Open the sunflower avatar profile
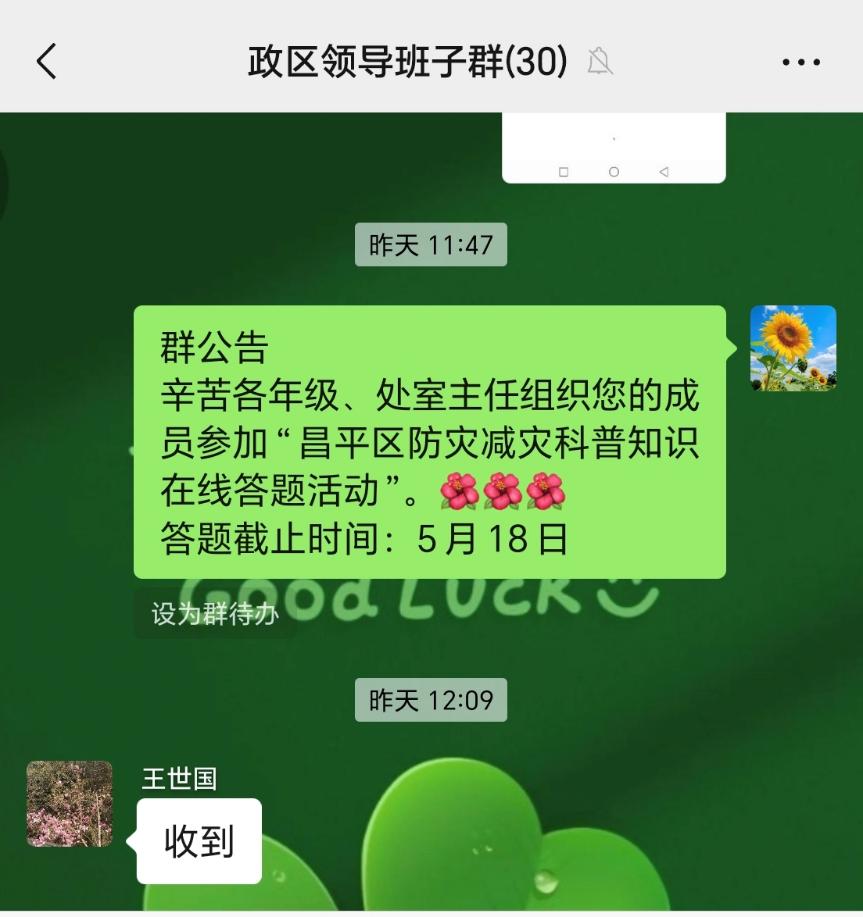The height and width of the screenshot is (917, 863). coord(793,348)
